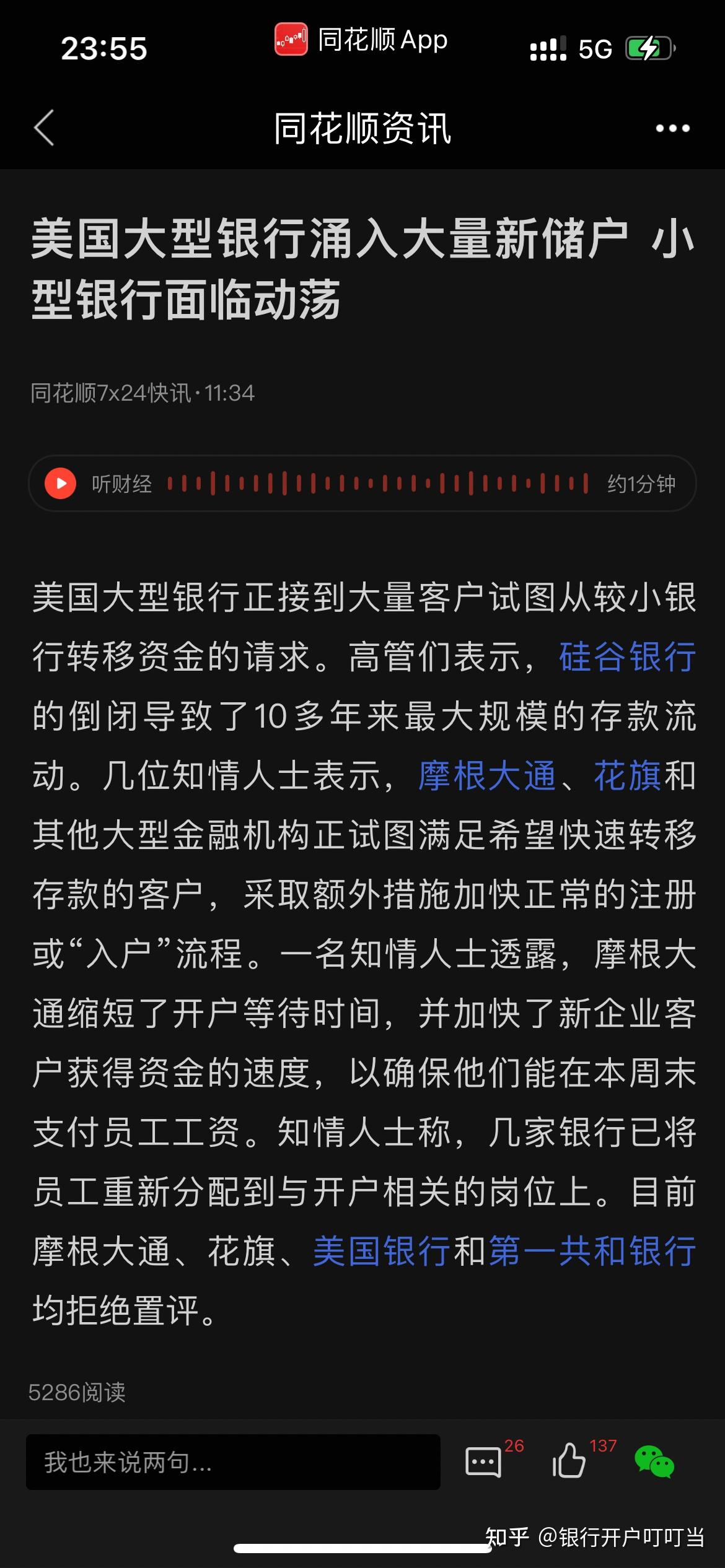Tap the 我也来说两句 comment box
725x1568 pixels.
233,1462
